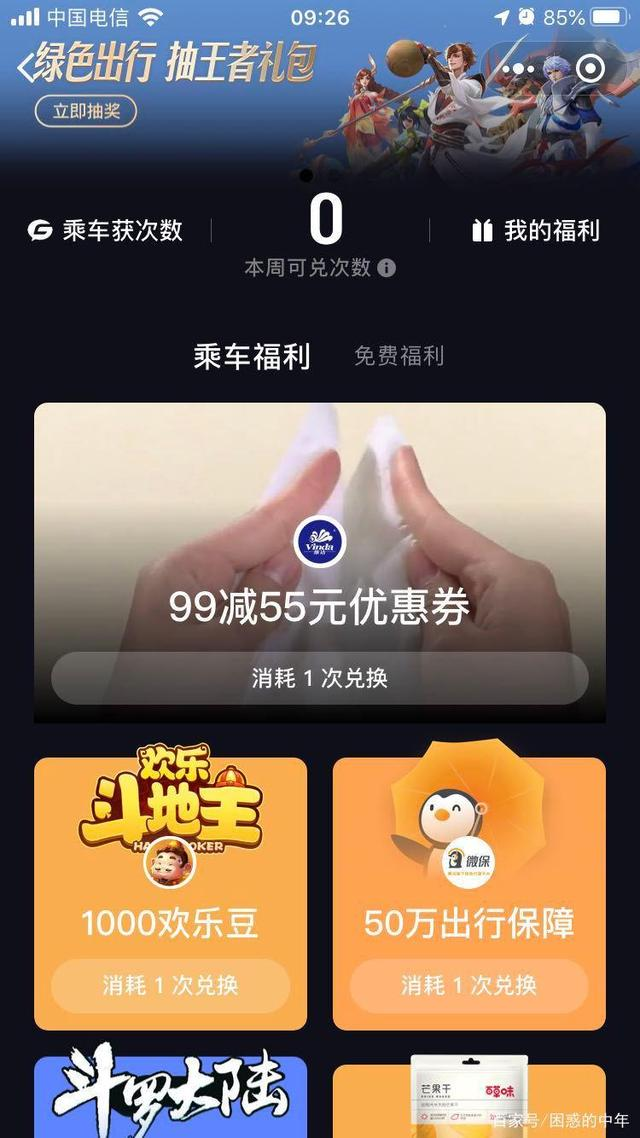Viewport: 640px width, 1138px height.
Task: Open the mini program more-options dots
Action: coord(518,68)
